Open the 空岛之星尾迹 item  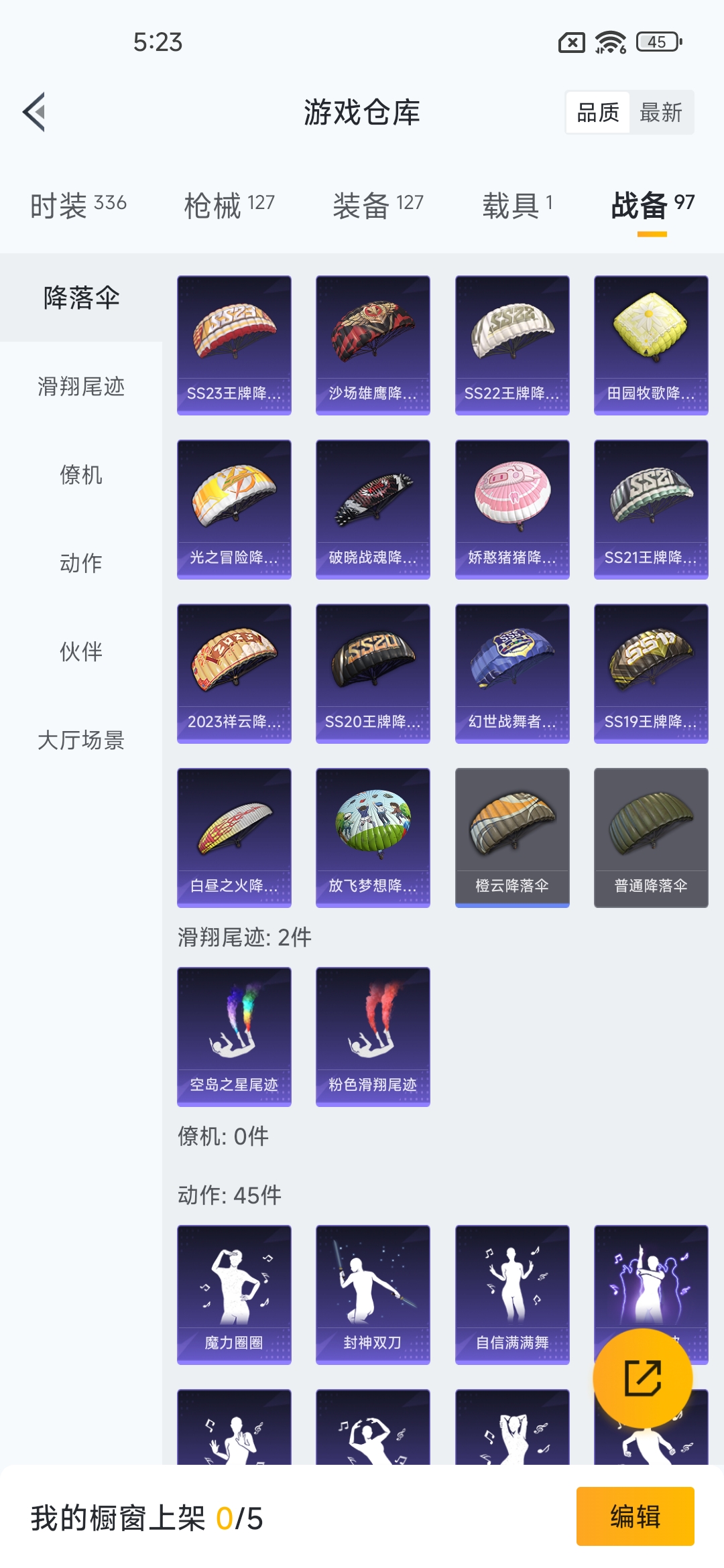click(234, 1036)
